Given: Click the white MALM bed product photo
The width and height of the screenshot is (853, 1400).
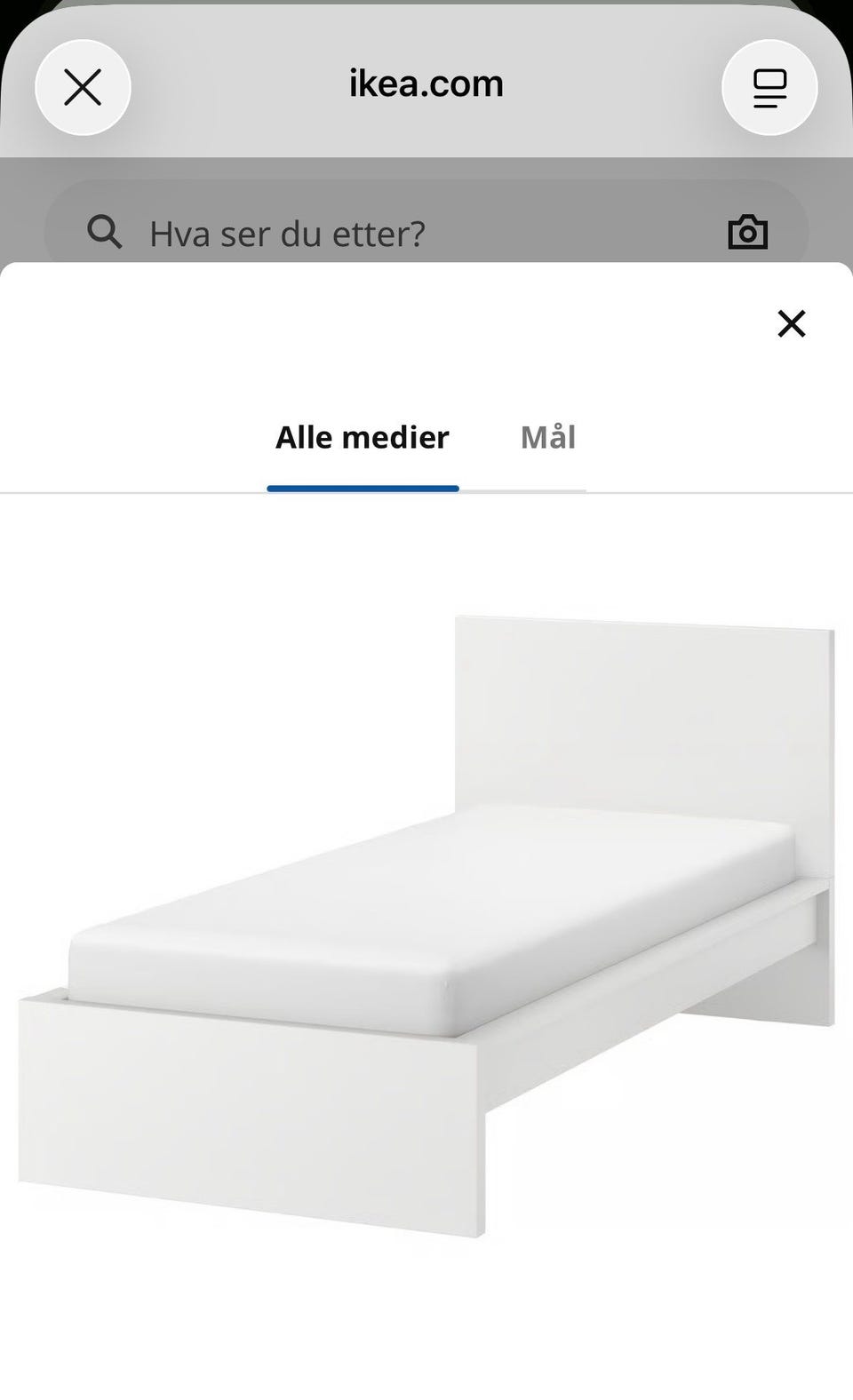Looking at the screenshot, I should [x=426, y=933].
